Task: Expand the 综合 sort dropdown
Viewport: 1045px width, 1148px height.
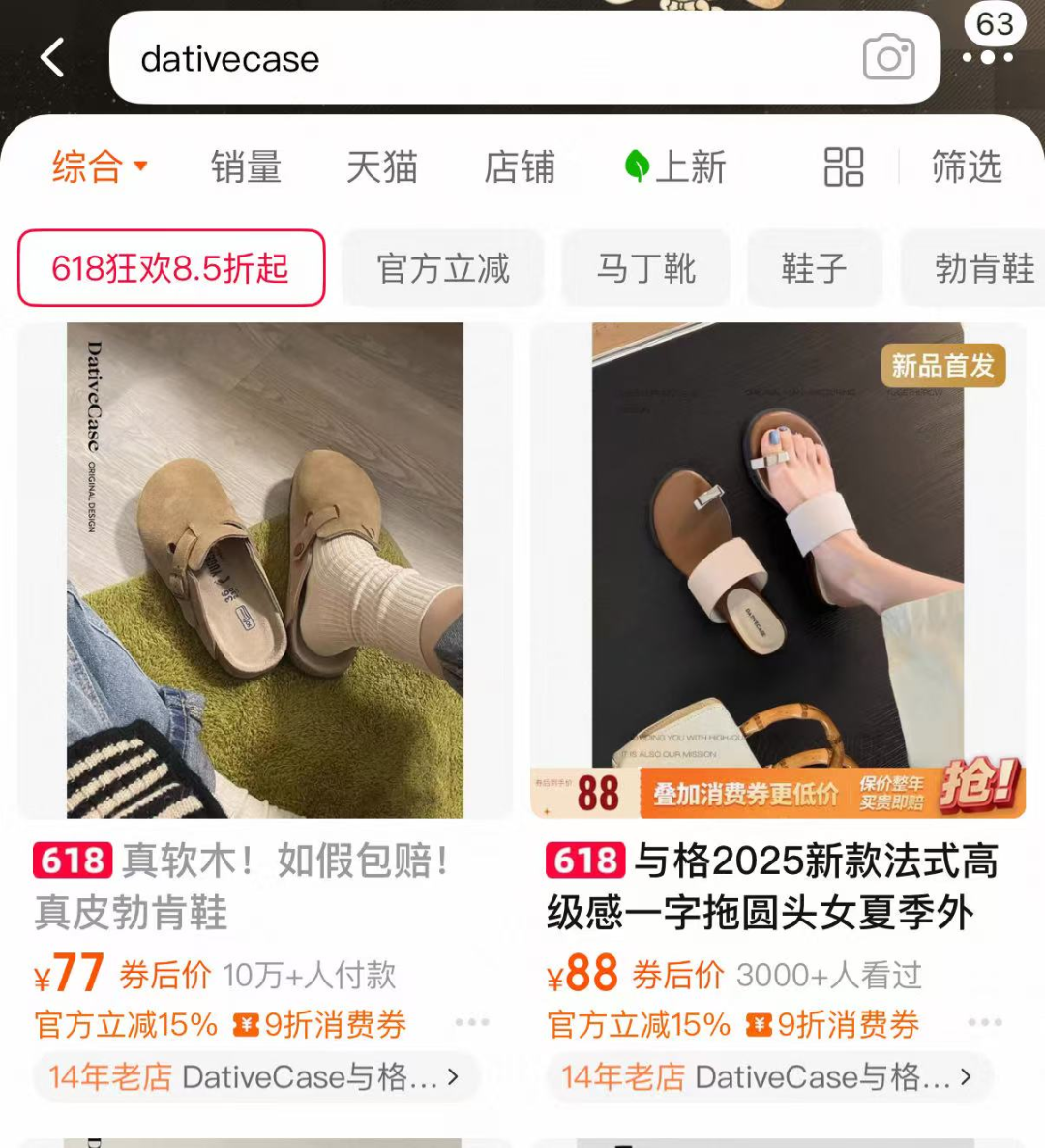Action: [100, 166]
